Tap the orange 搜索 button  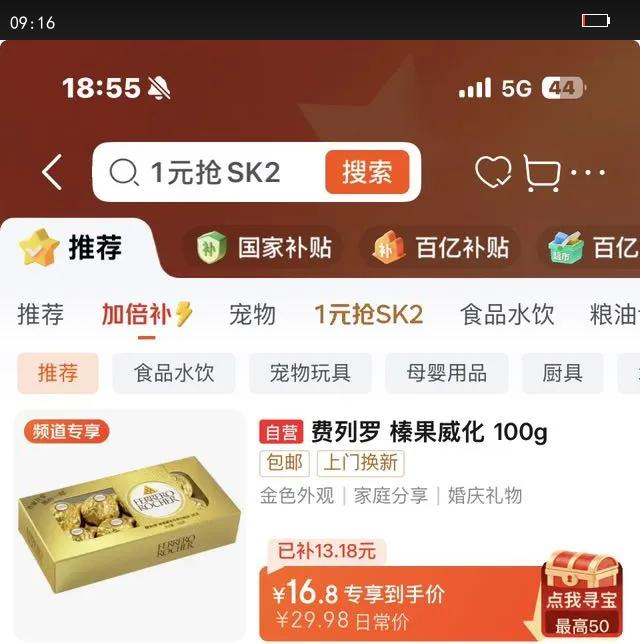pos(367,172)
